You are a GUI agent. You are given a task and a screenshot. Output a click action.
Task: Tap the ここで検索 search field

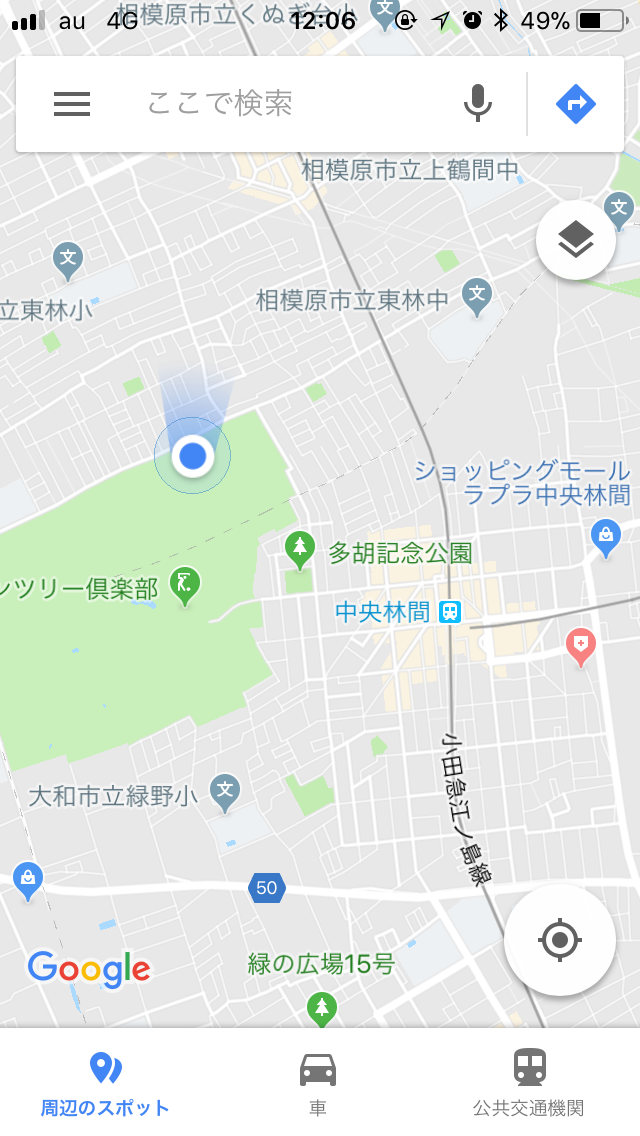point(290,104)
